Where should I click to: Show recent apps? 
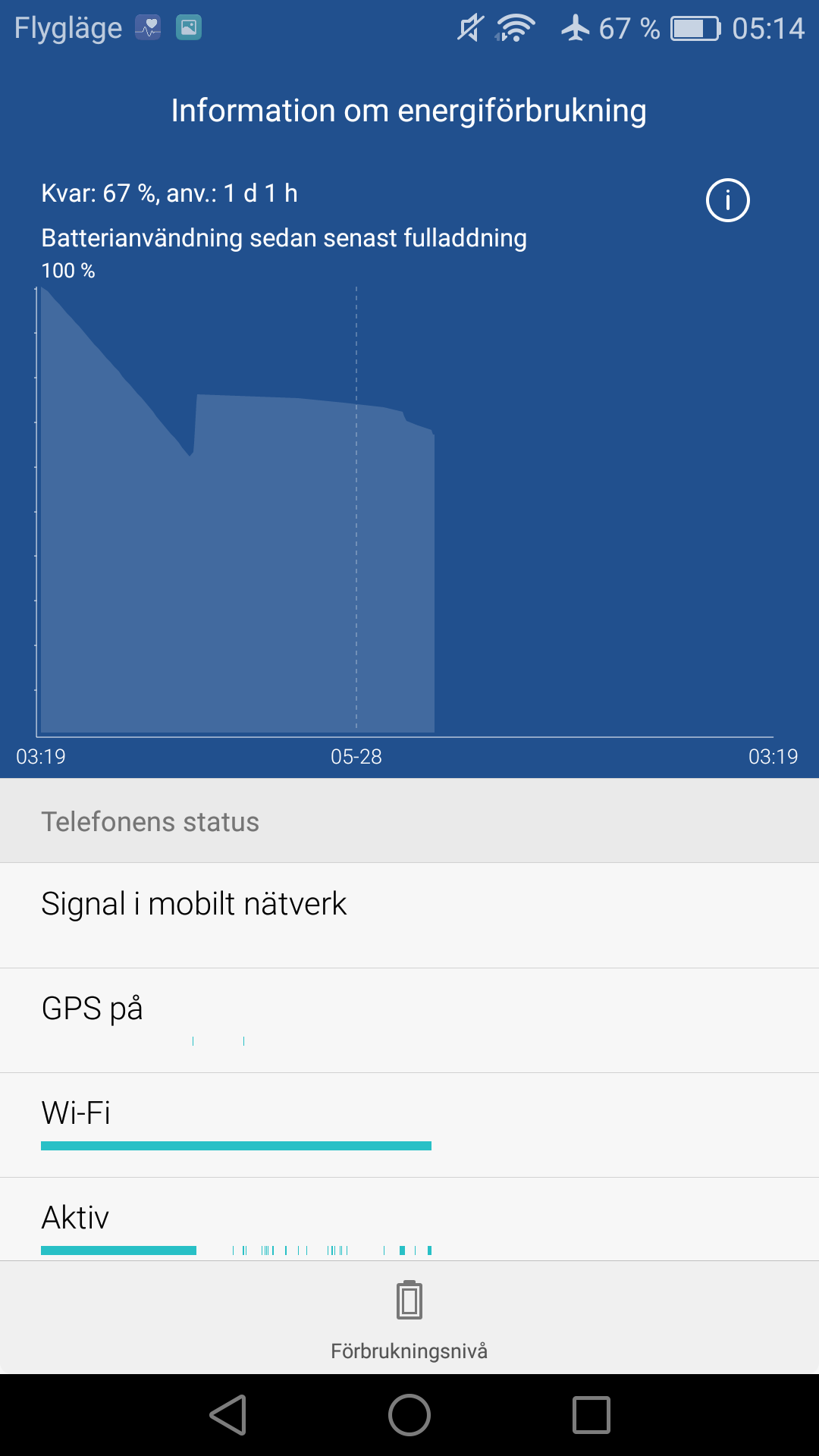(591, 1415)
